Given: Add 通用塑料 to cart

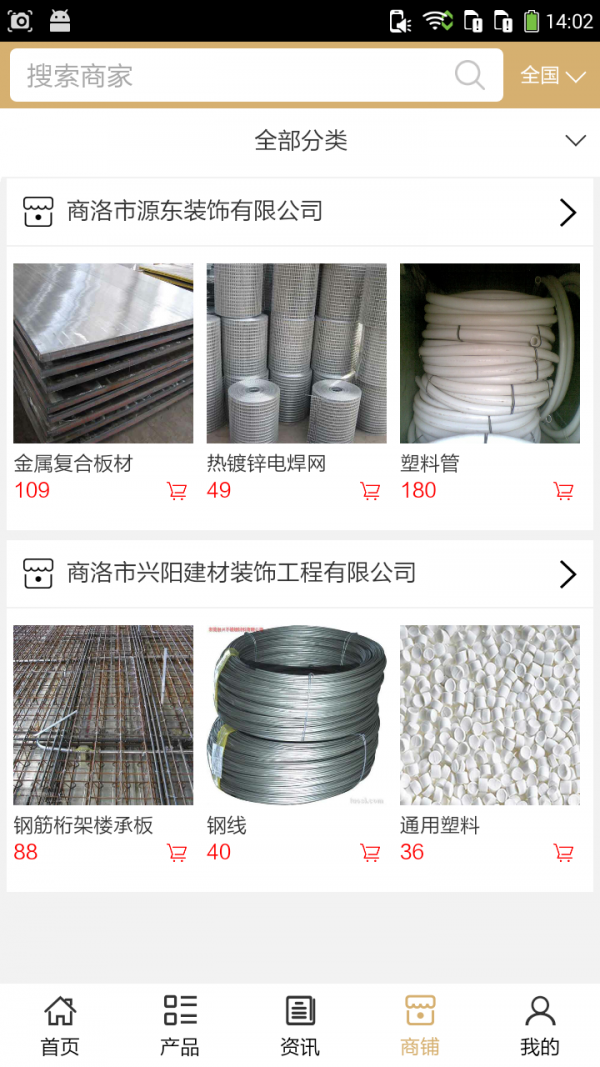Looking at the screenshot, I should (x=564, y=853).
